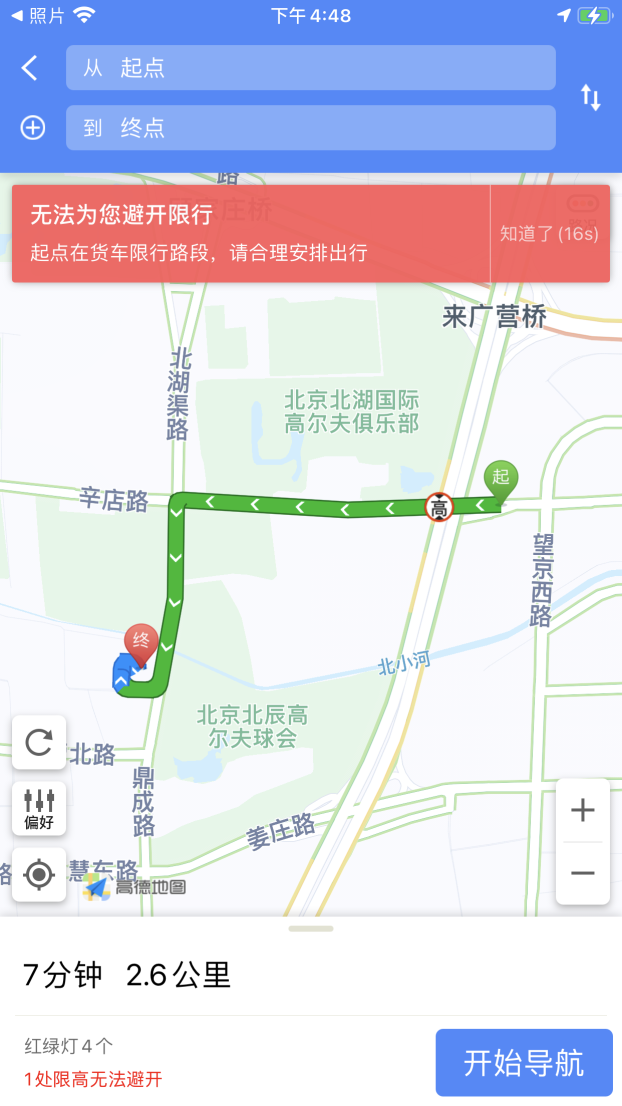
Task: Tap the 起点 starting point field
Action: 310,68
